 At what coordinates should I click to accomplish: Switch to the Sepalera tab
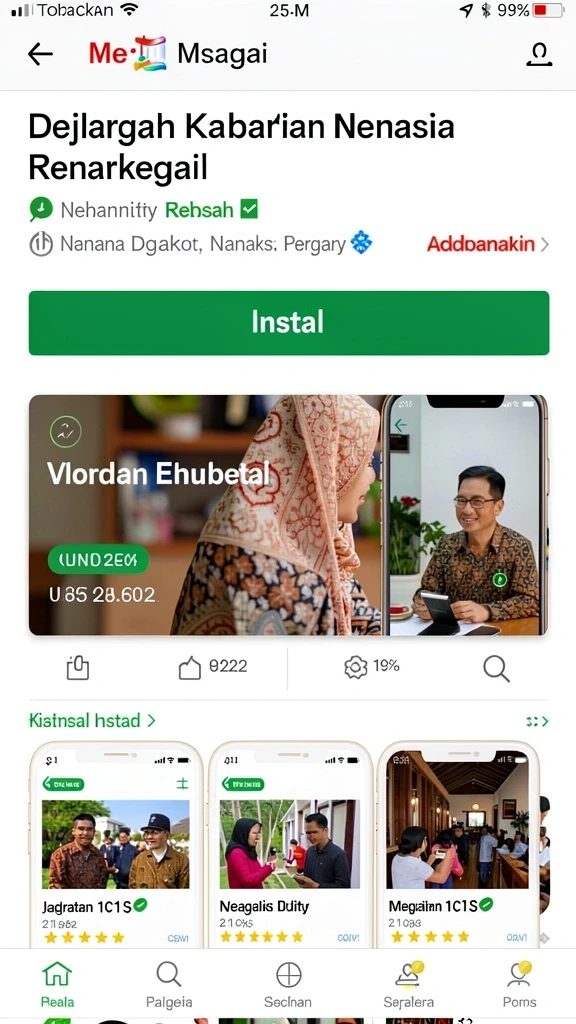pyautogui.click(x=409, y=985)
